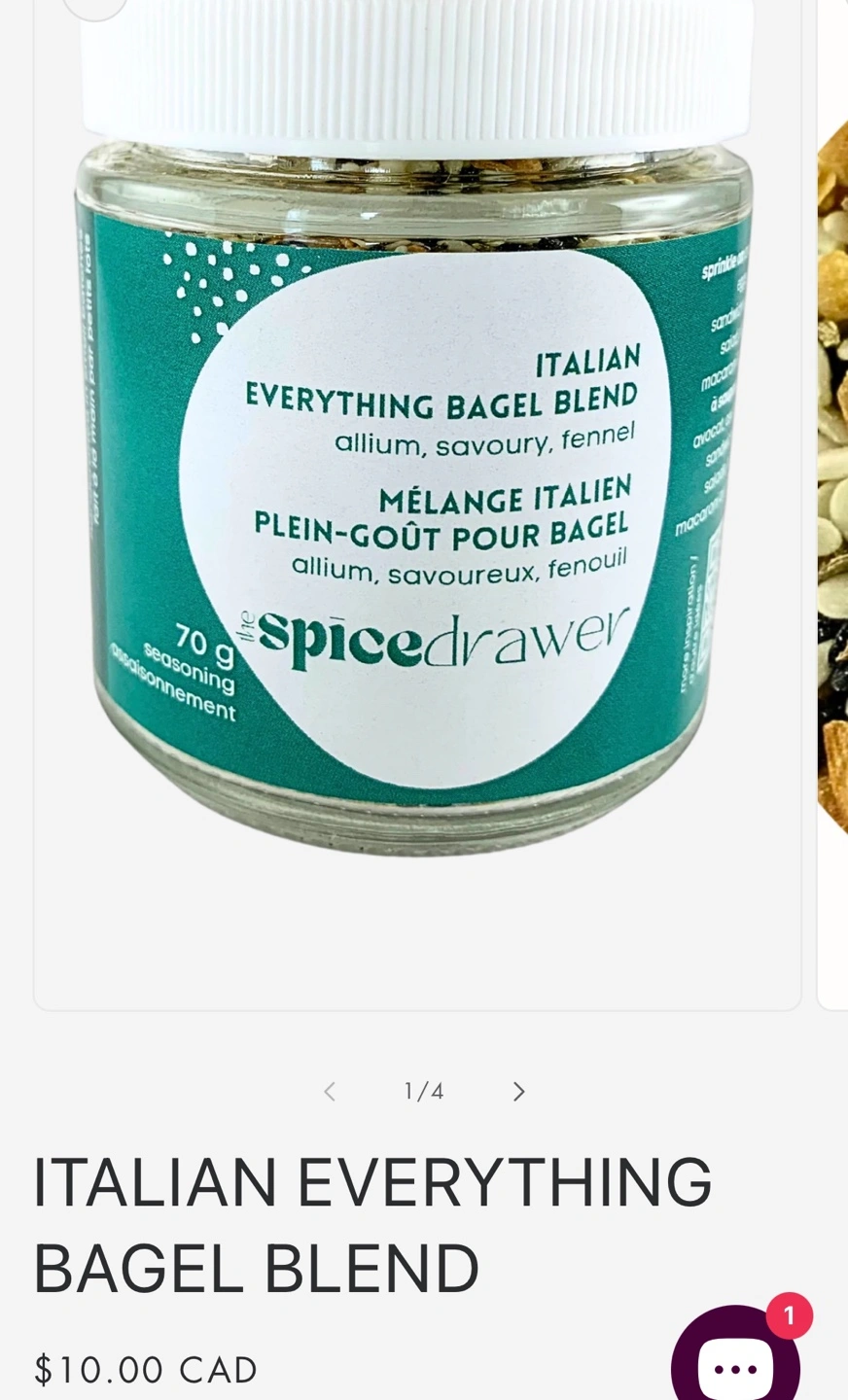Open the spice mix close-up image

point(833,505)
